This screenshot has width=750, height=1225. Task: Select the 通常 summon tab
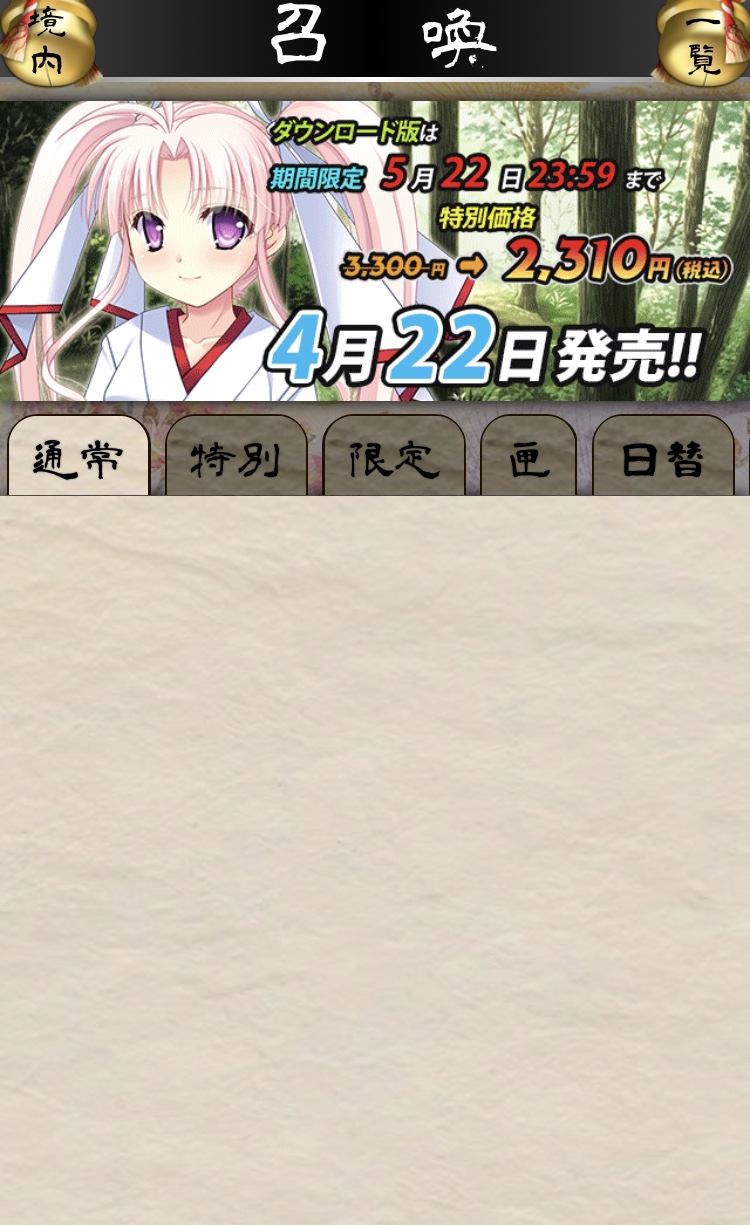[78, 458]
